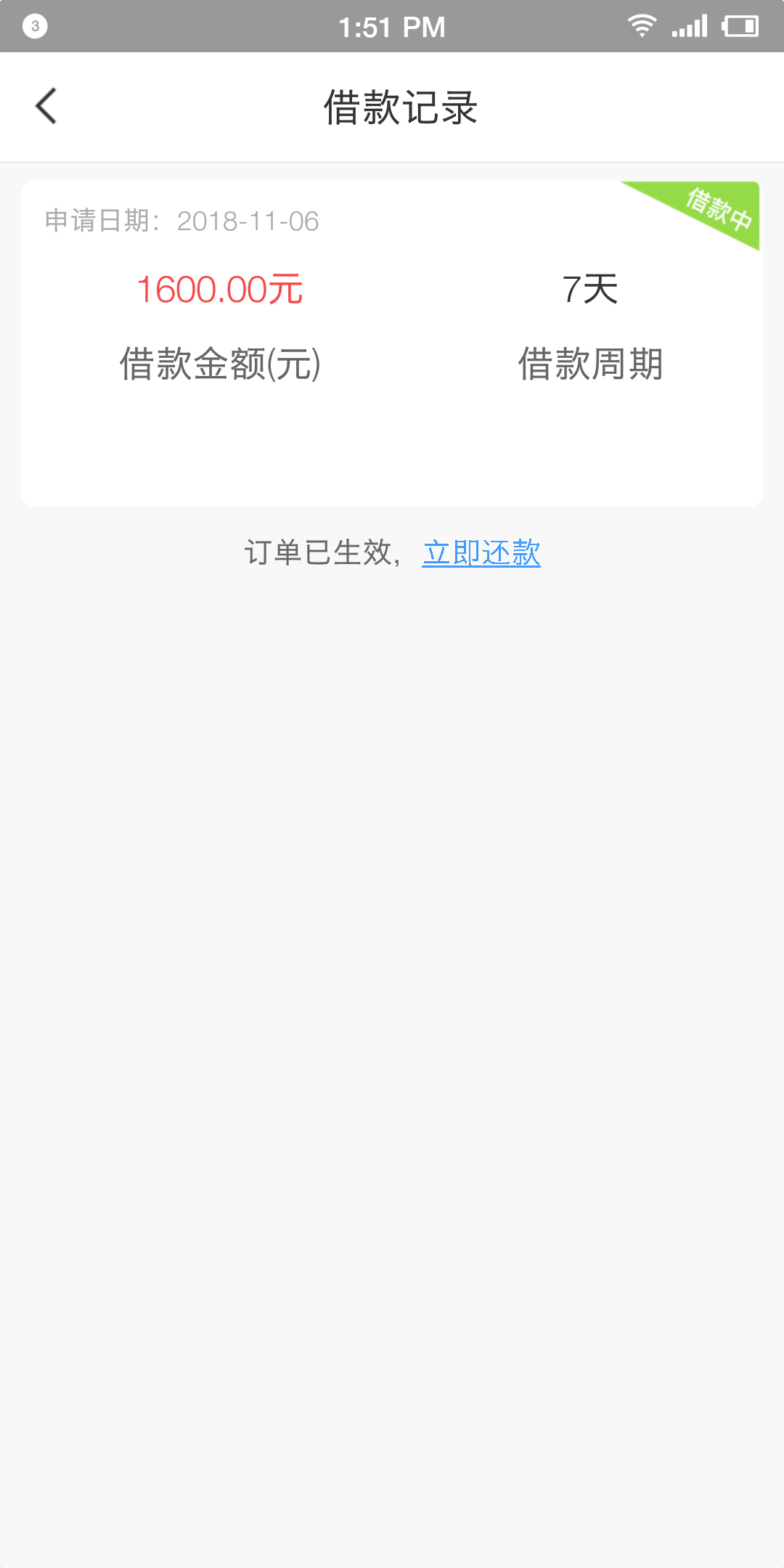784x1568 pixels.
Task: Tap the 立即还款 link
Action: tap(481, 552)
